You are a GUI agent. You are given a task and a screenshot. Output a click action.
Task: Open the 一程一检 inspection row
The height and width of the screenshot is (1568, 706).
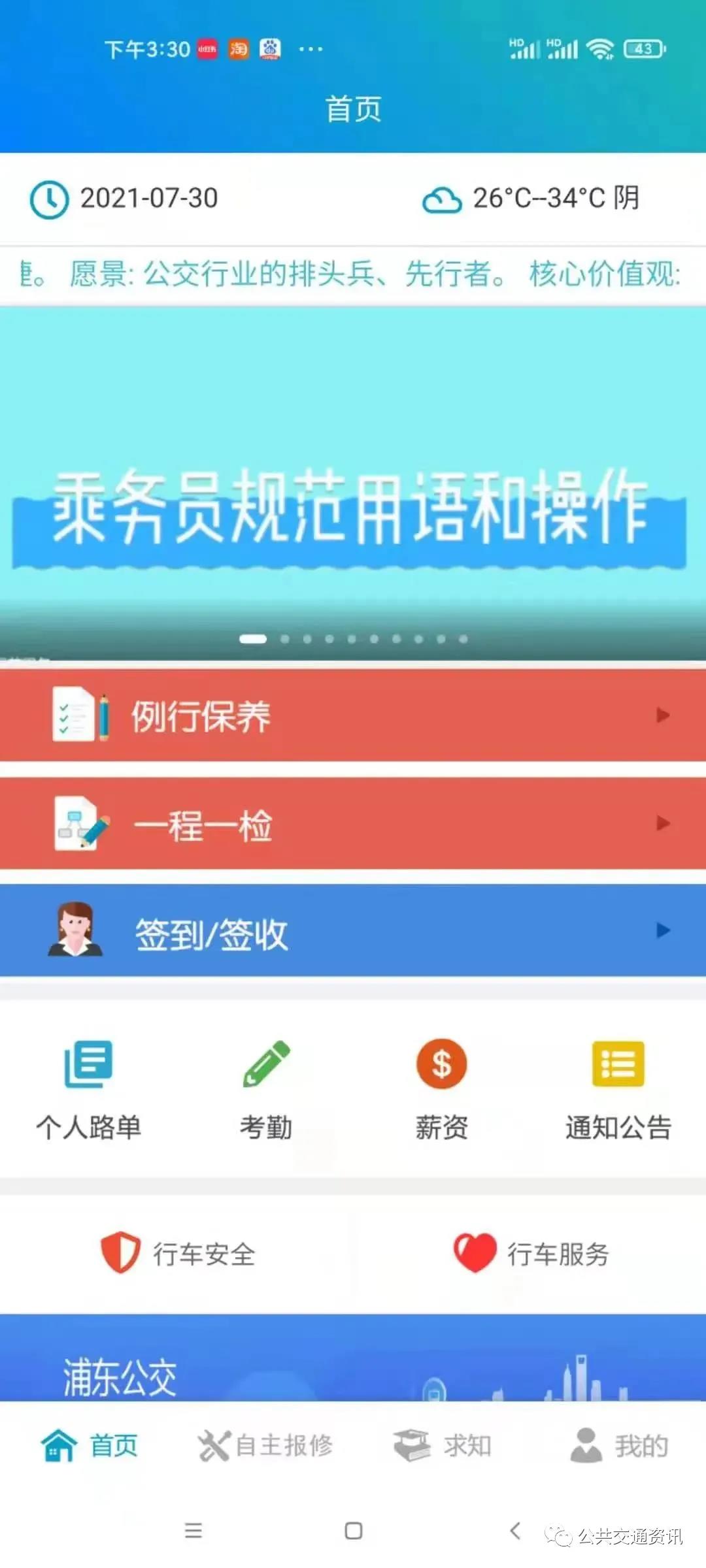(353, 823)
